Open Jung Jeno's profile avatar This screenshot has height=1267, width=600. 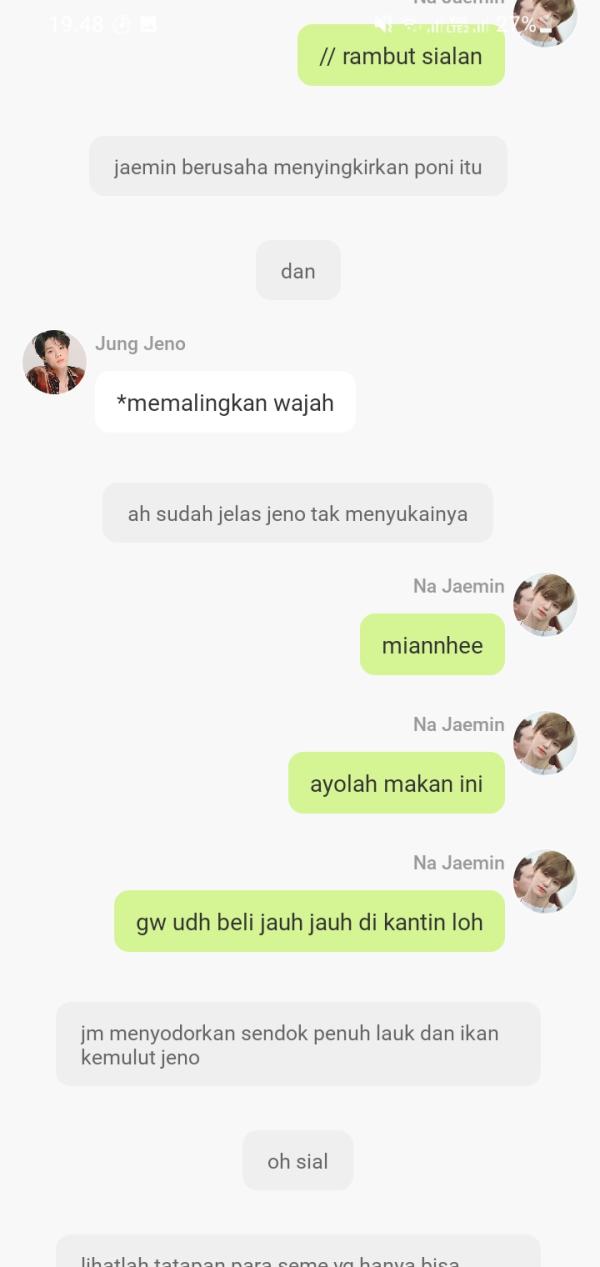[54, 362]
